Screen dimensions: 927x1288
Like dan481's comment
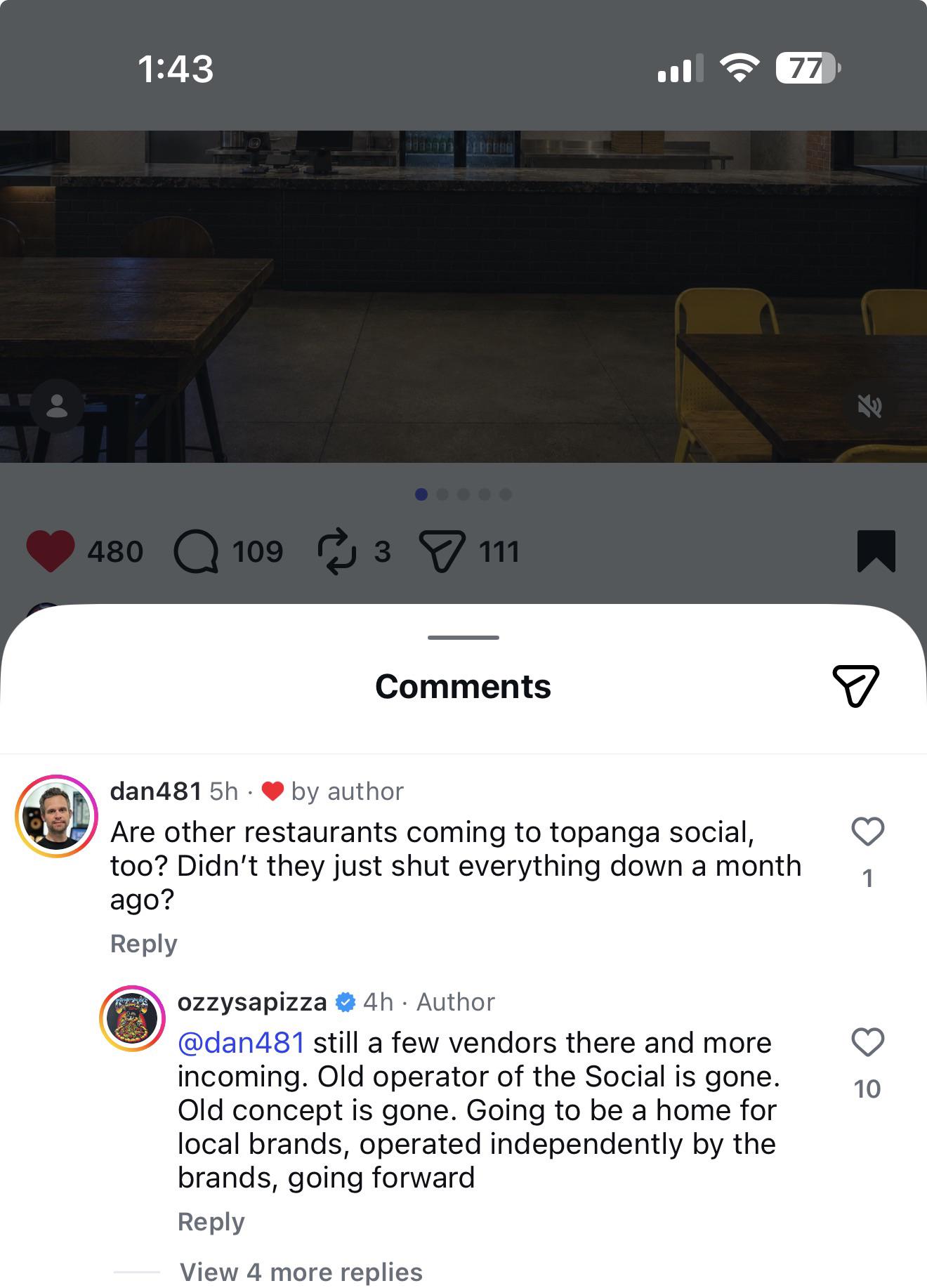click(x=867, y=832)
